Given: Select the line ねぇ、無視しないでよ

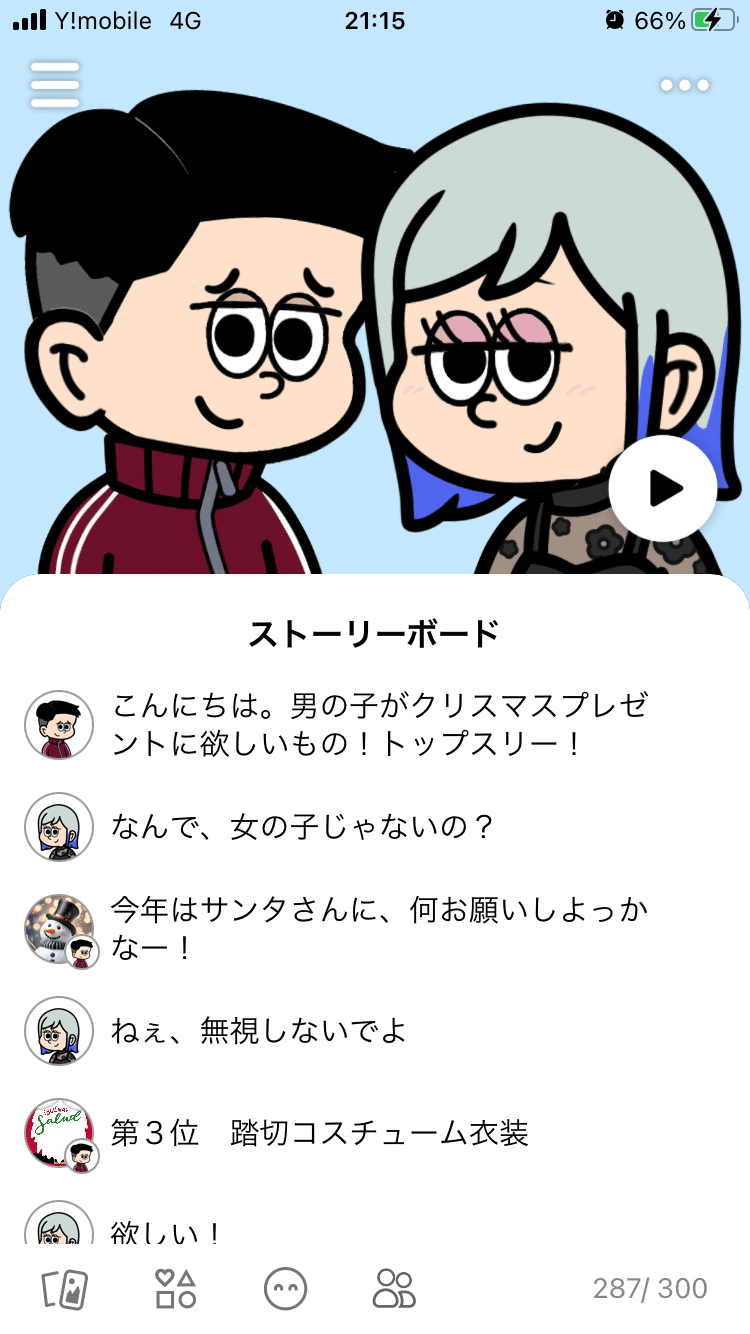Looking at the screenshot, I should tap(260, 1031).
